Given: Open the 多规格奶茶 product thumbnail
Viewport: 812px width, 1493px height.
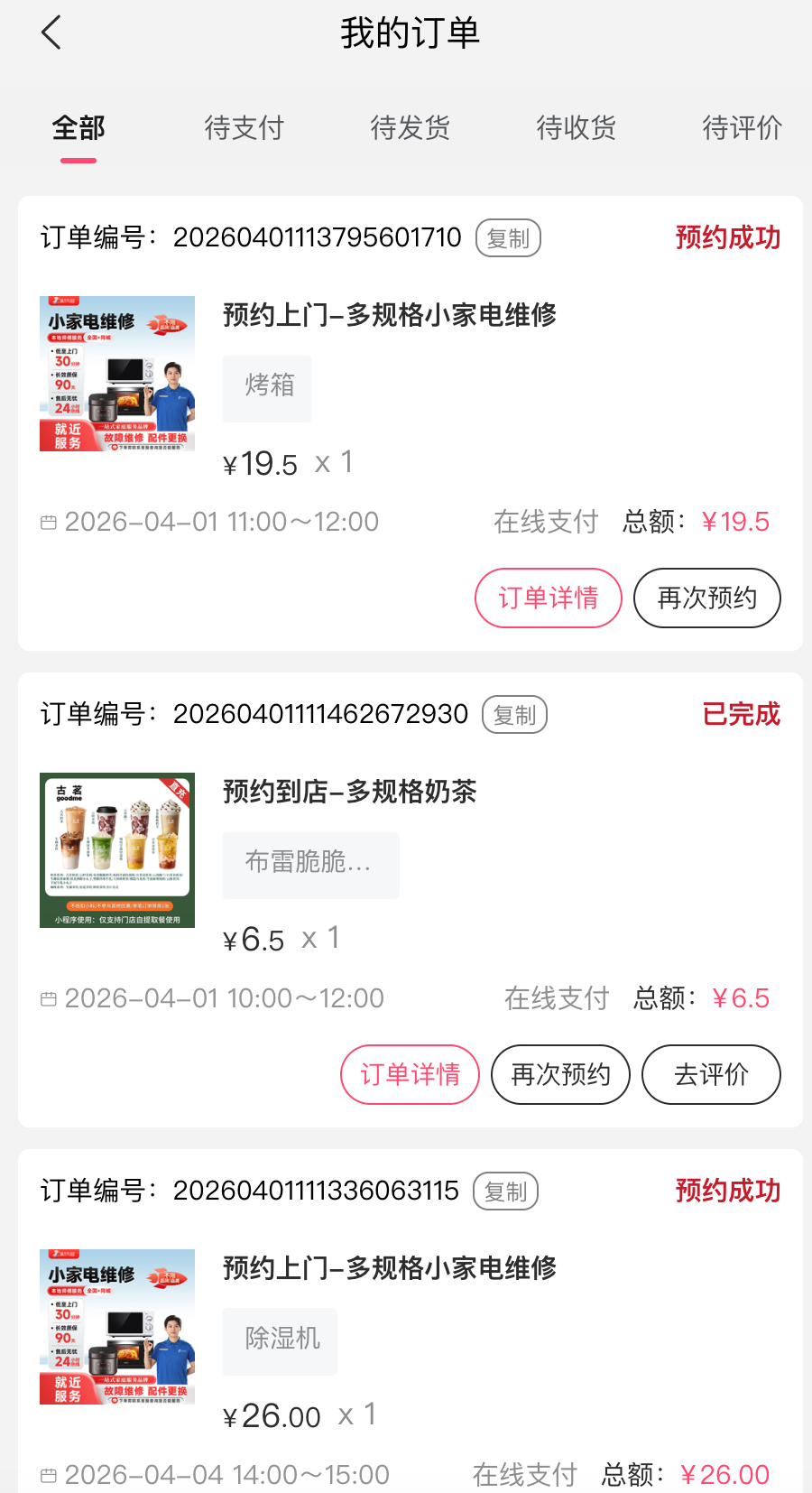Looking at the screenshot, I should coord(117,849).
